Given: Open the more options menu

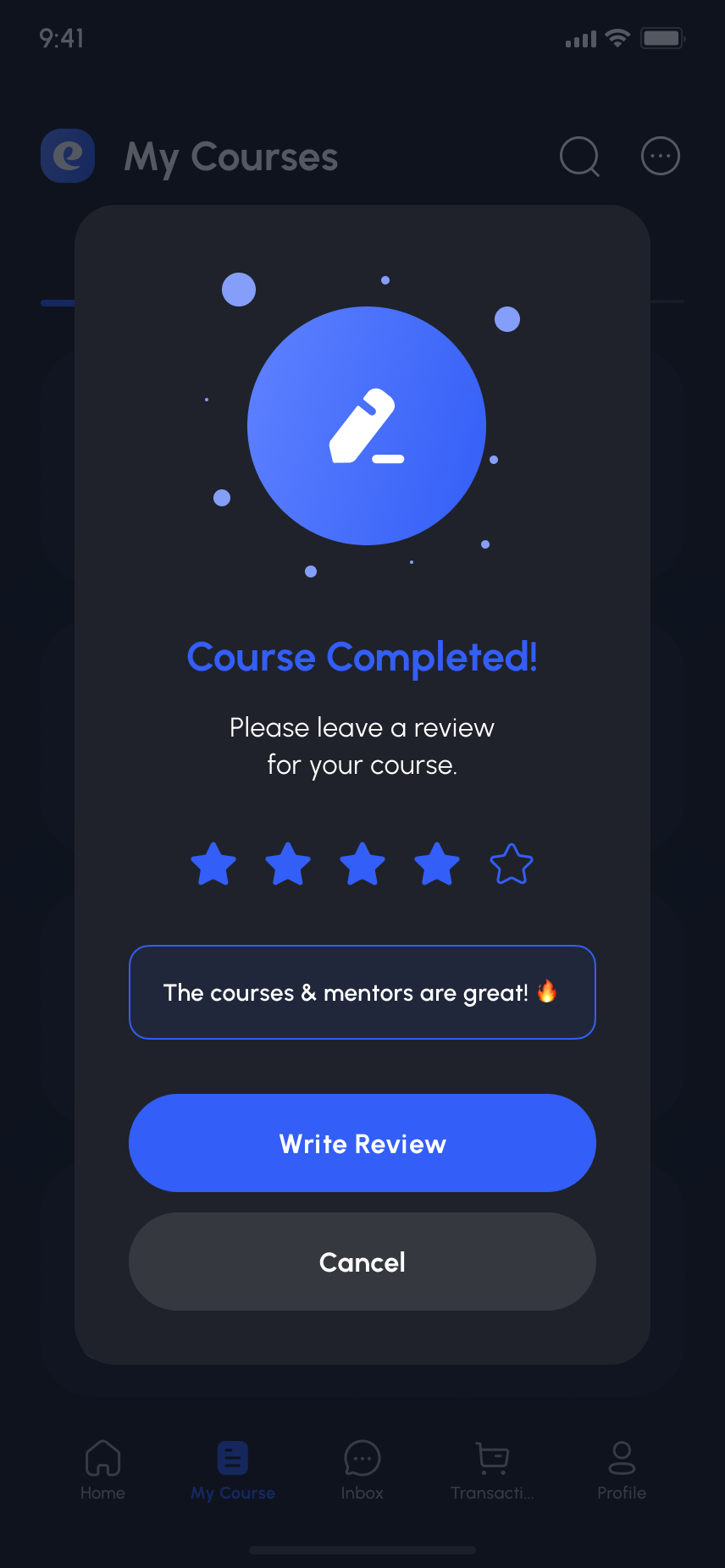Looking at the screenshot, I should click(661, 157).
